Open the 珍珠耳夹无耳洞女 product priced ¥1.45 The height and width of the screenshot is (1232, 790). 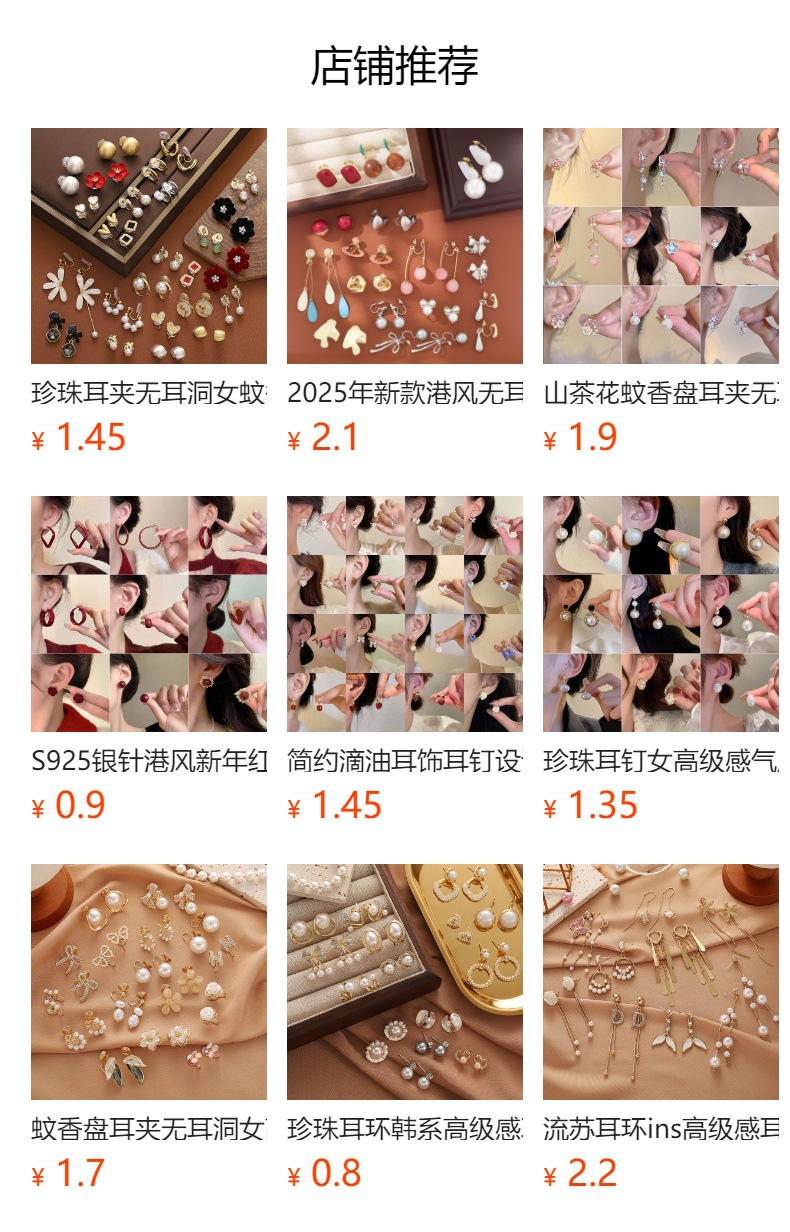[148, 246]
